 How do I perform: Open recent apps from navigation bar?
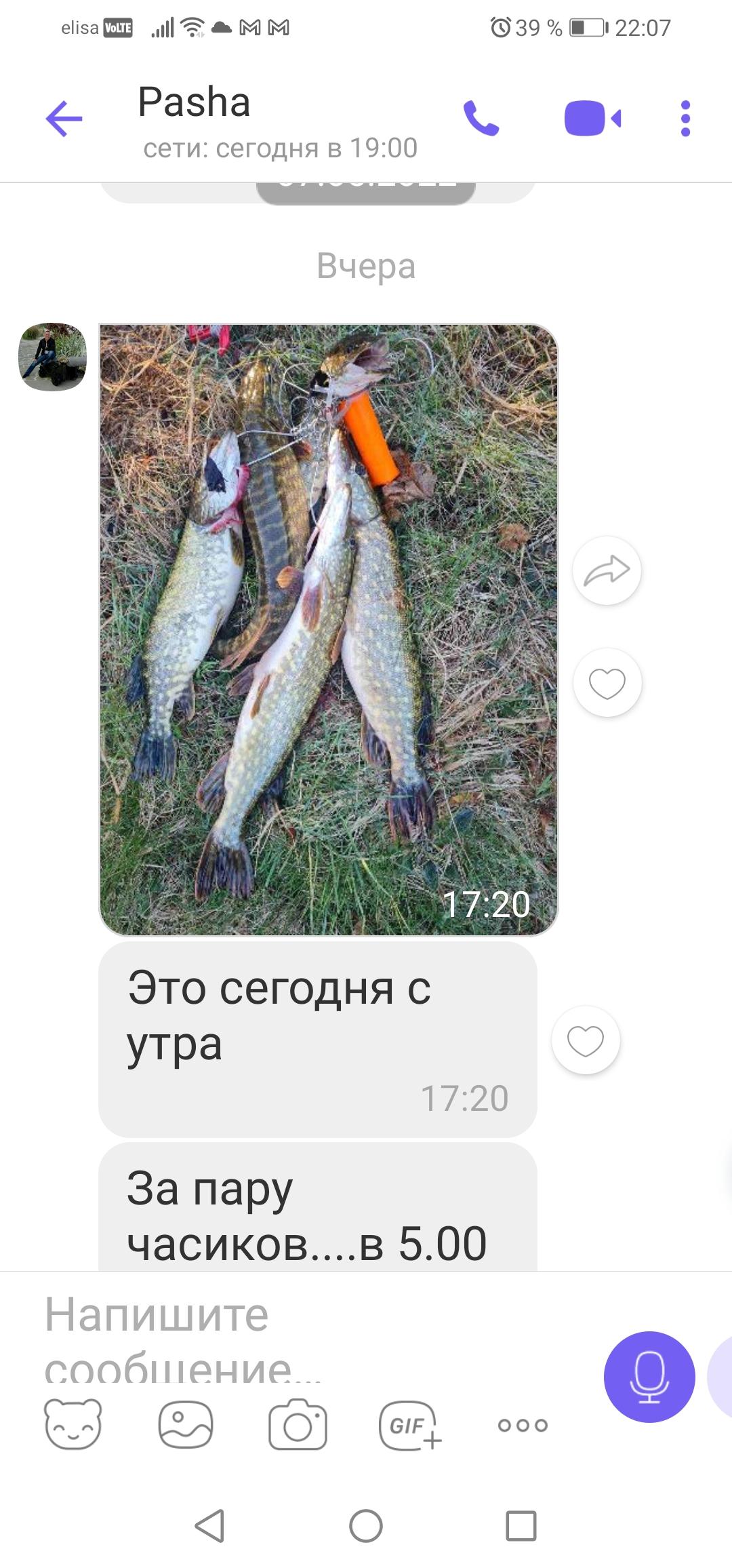[521, 1526]
